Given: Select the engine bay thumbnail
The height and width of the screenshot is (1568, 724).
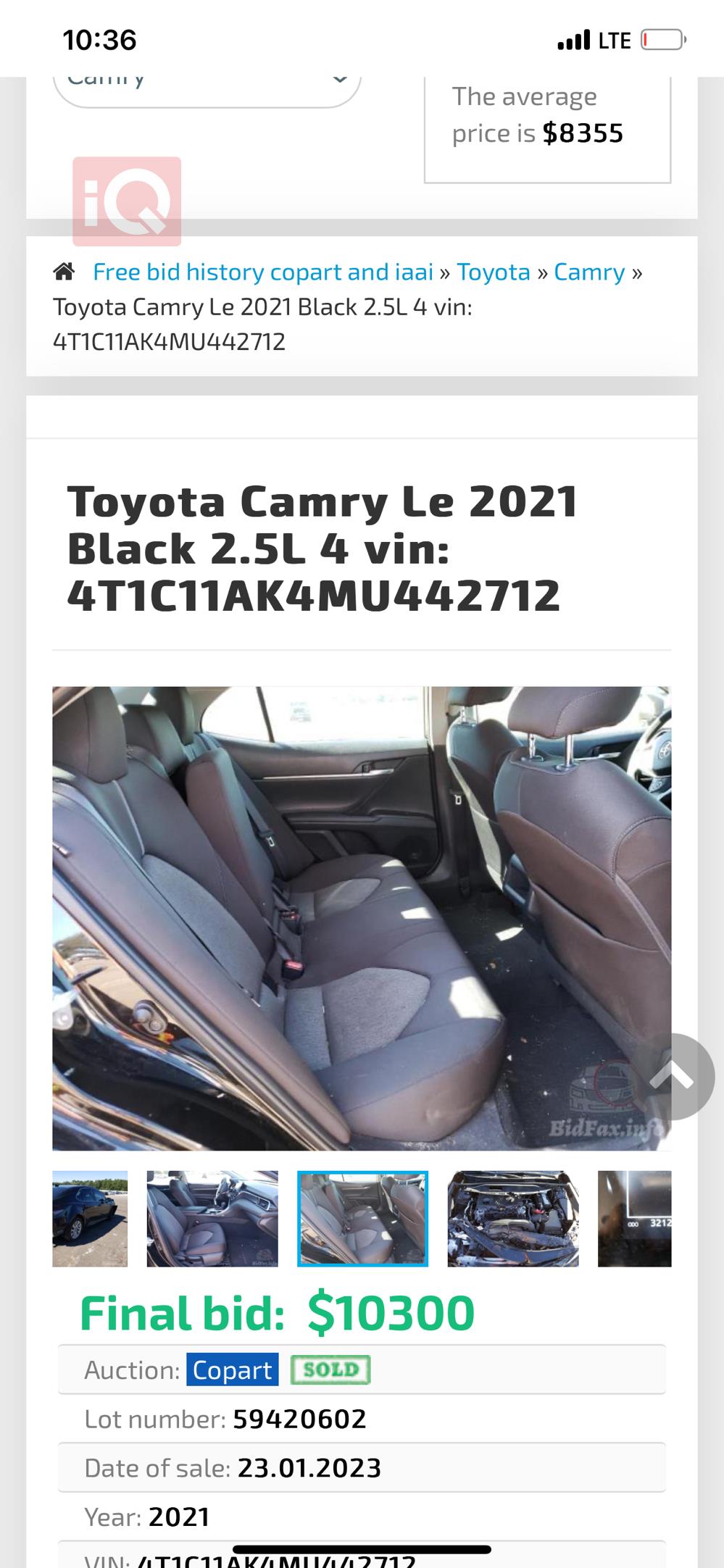Looking at the screenshot, I should tap(513, 1219).
